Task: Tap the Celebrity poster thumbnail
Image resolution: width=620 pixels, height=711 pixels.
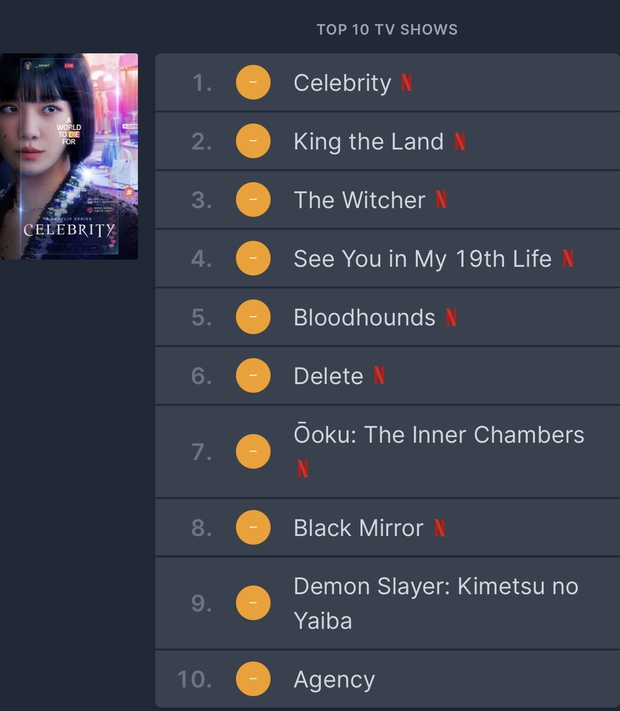Action: 69,157
